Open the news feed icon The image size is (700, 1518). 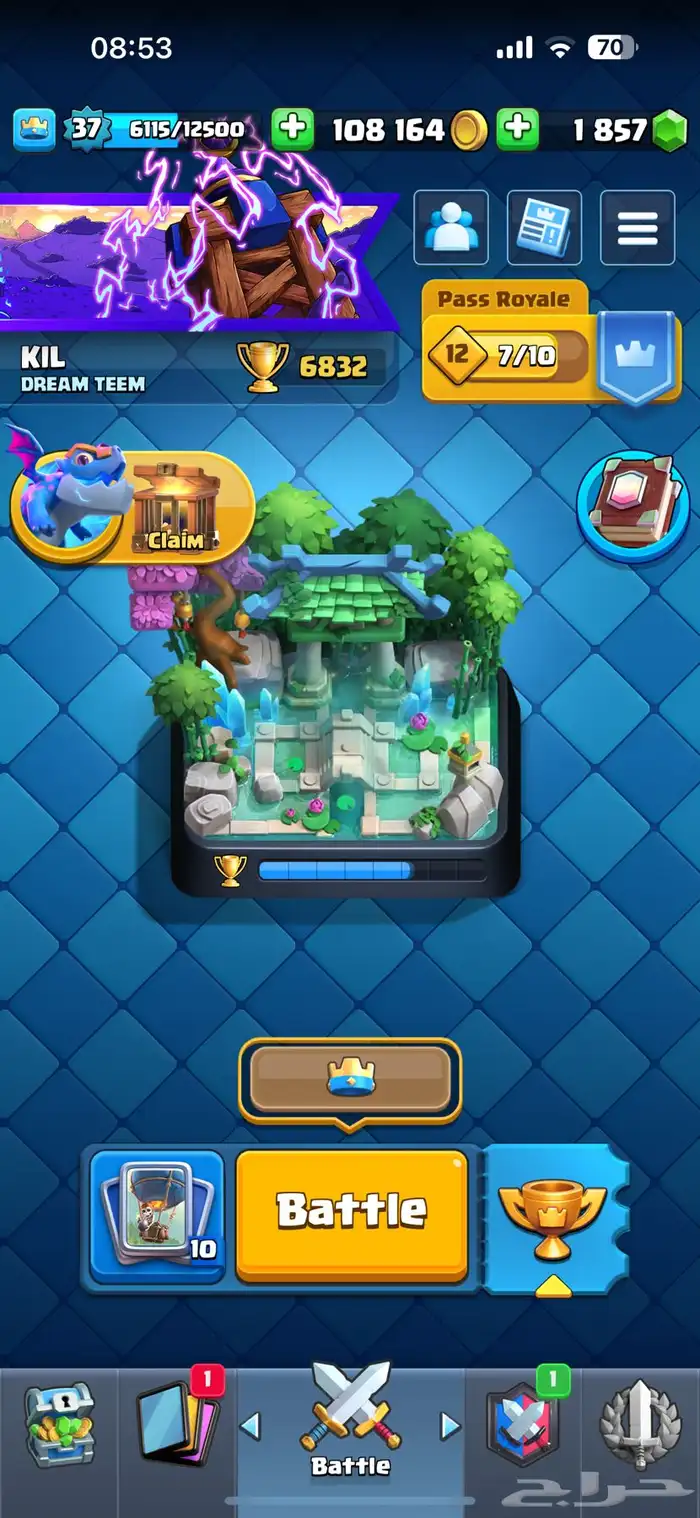[544, 228]
